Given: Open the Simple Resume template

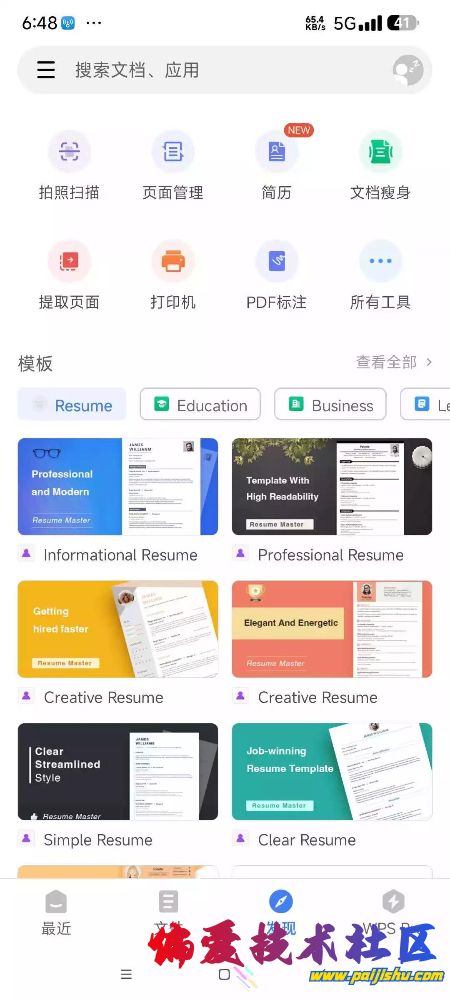Looking at the screenshot, I should tap(118, 786).
